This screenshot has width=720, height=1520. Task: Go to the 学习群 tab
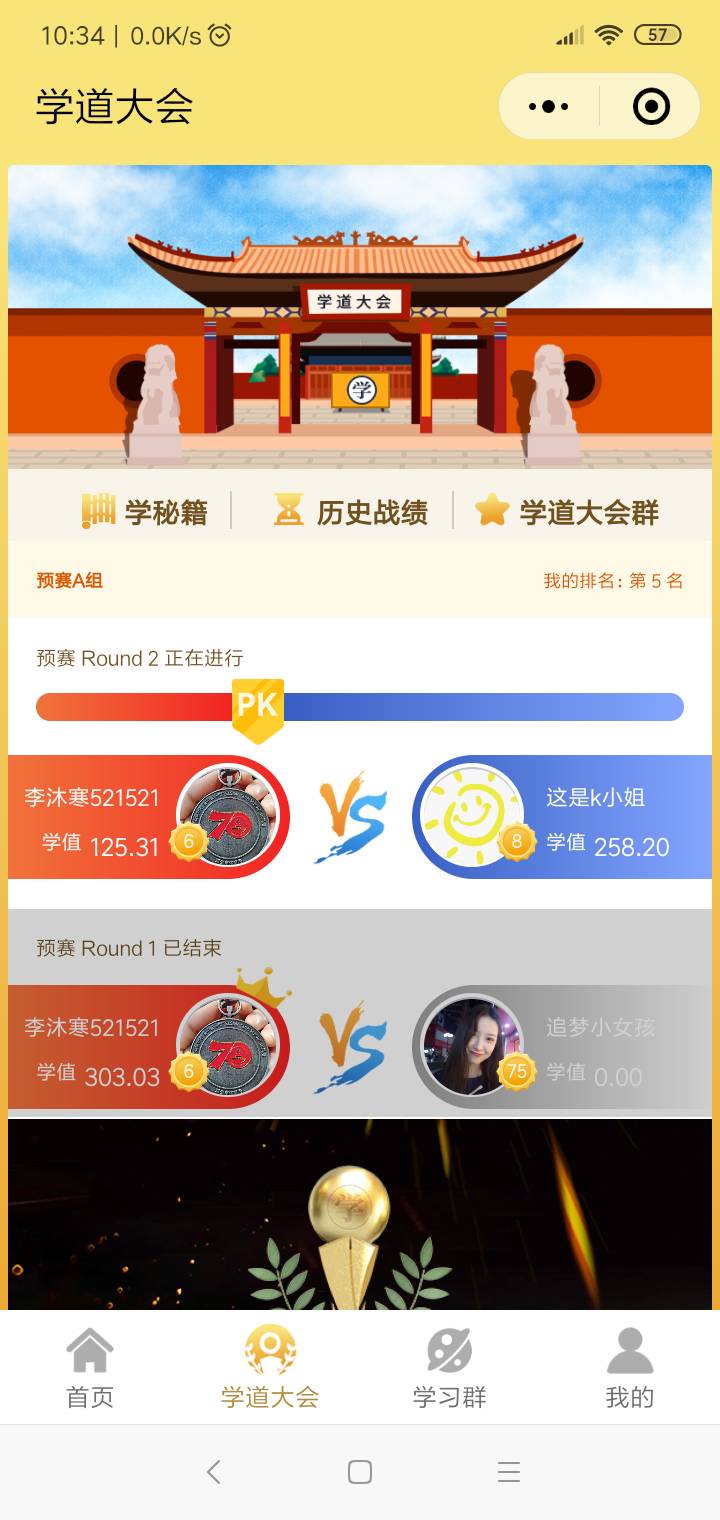pos(450,1368)
